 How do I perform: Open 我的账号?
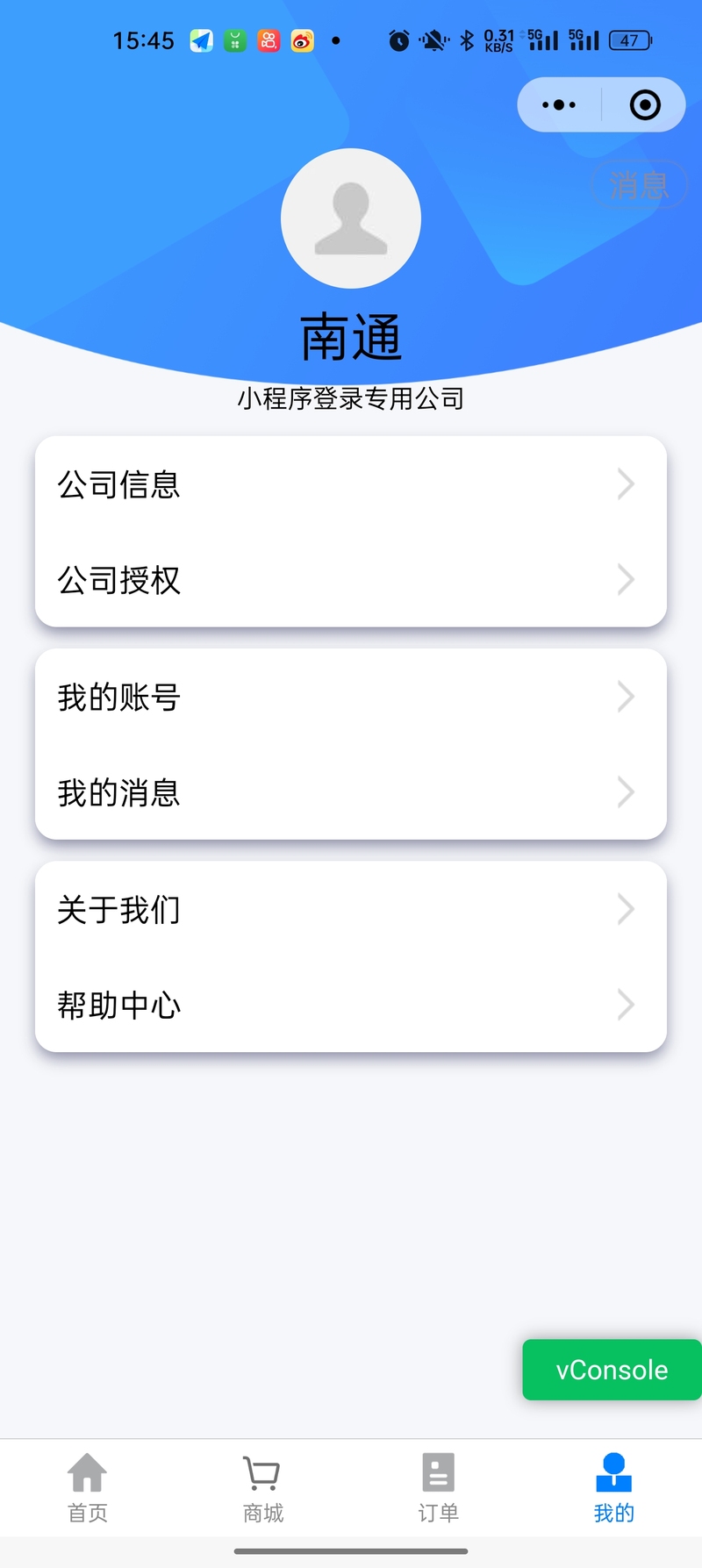(x=351, y=697)
